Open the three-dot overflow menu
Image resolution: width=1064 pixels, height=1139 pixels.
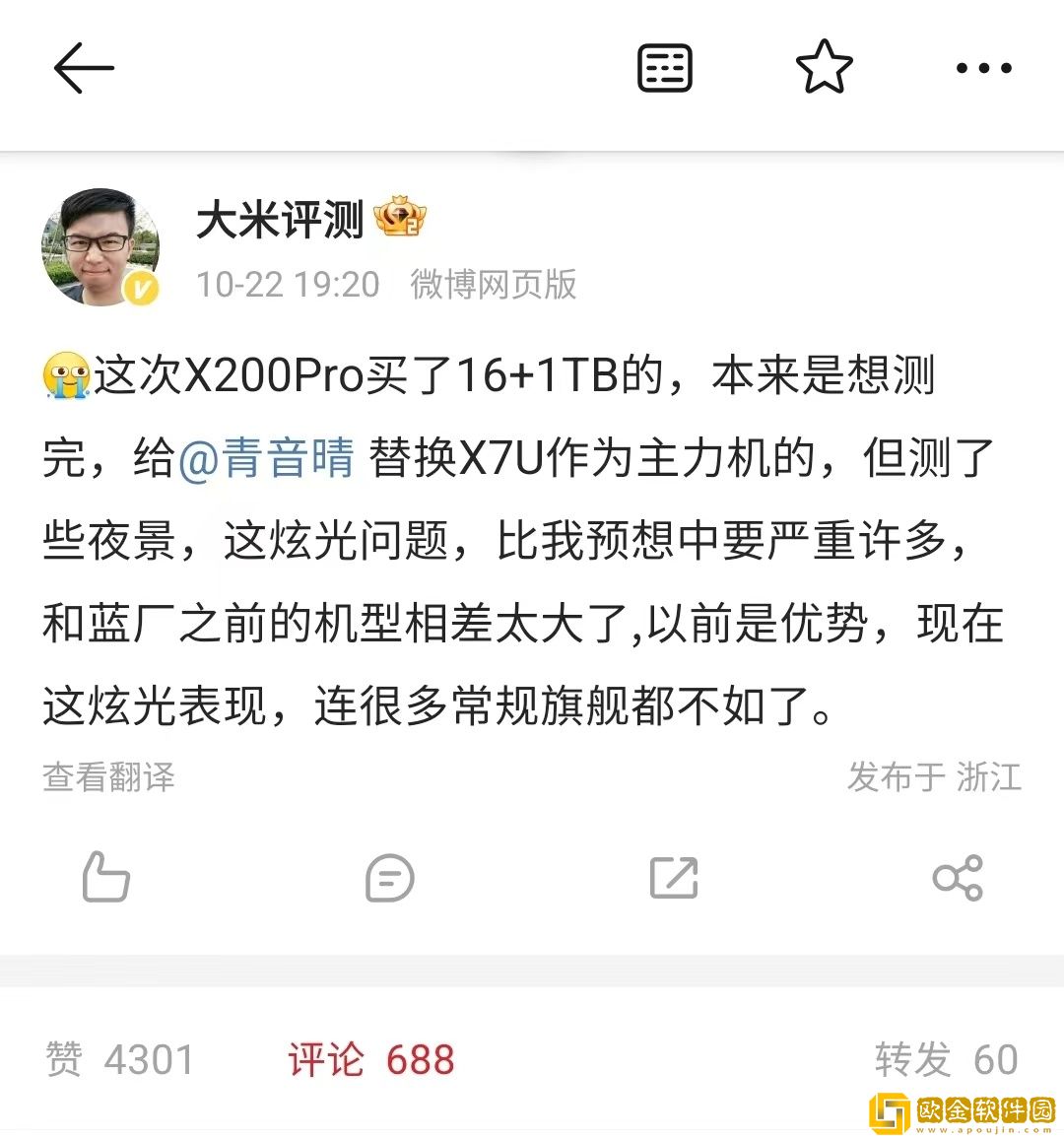pos(983,68)
